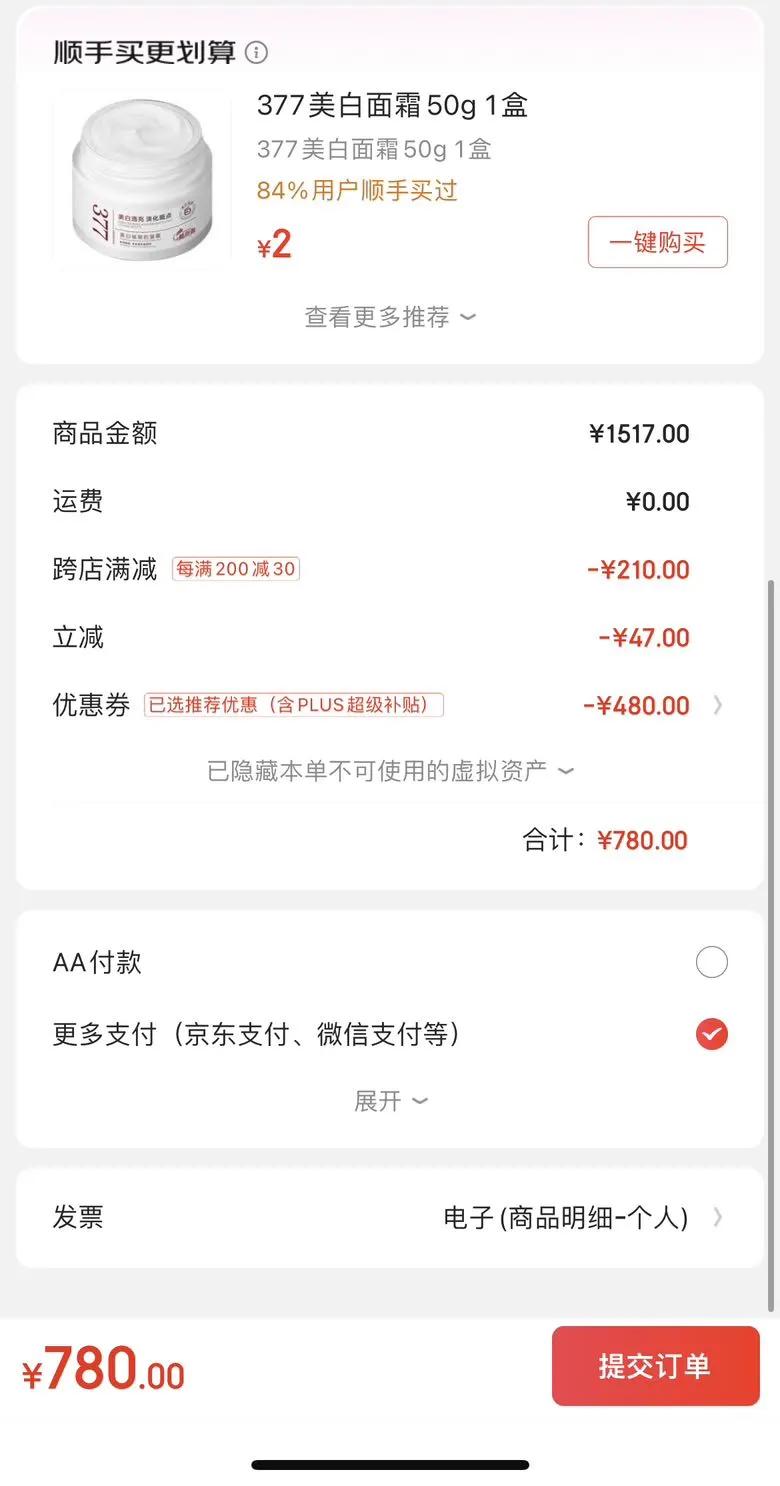780x1486 pixels.
Task: Submit the order with 提交订单
Action: click(655, 1366)
